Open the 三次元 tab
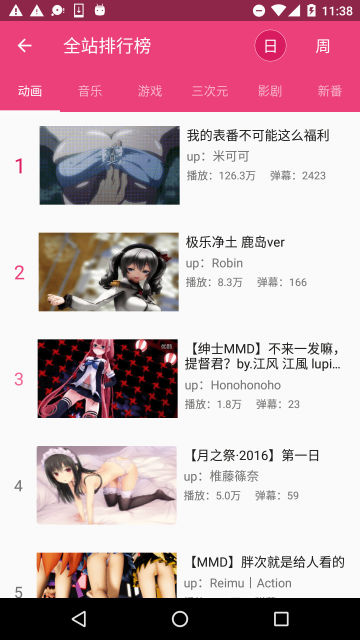 click(210, 91)
